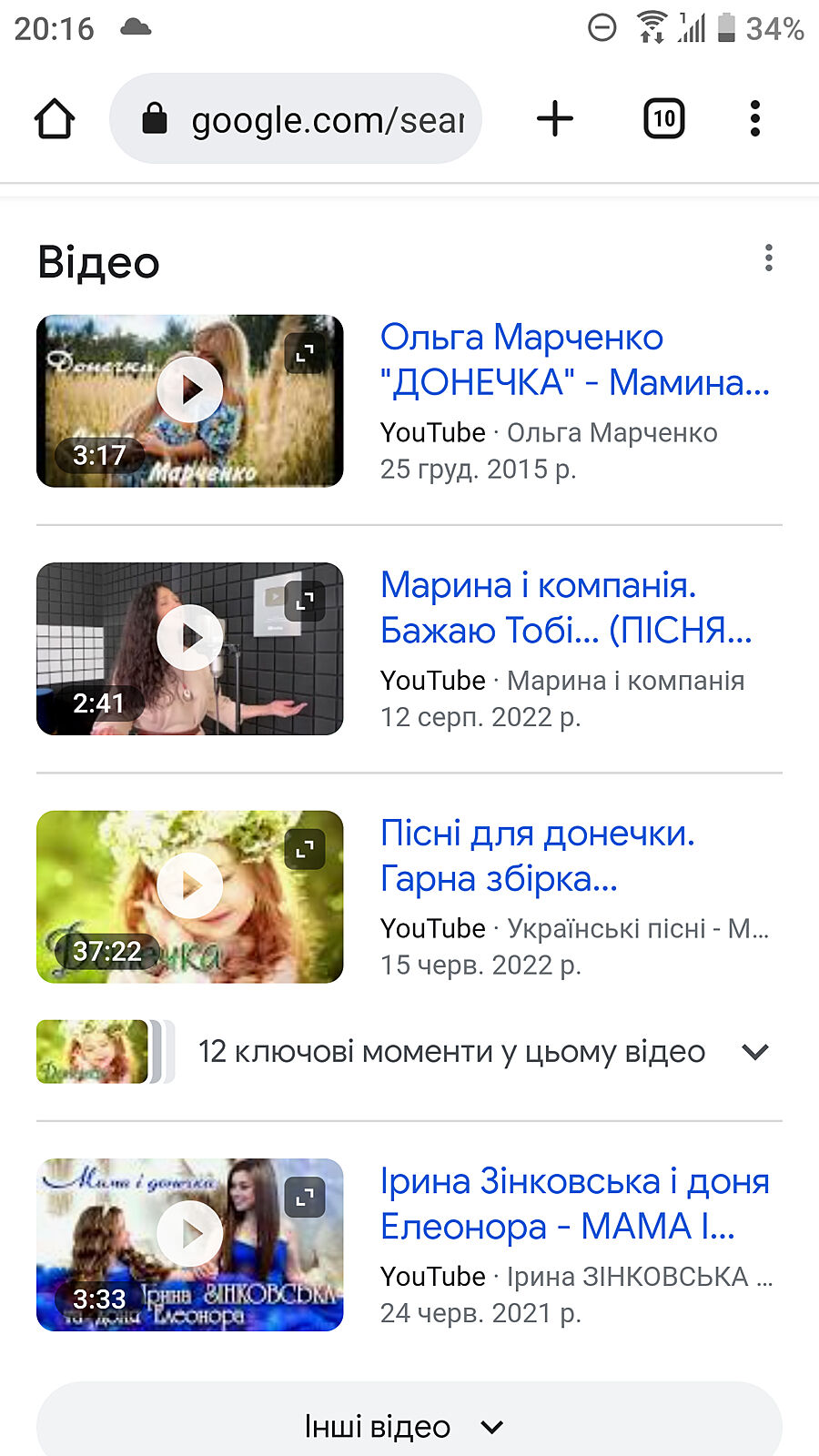Viewport: 819px width, 1456px height.
Task: Open the Пісні для донечки. Гарна збірка link
Action: coord(537,855)
